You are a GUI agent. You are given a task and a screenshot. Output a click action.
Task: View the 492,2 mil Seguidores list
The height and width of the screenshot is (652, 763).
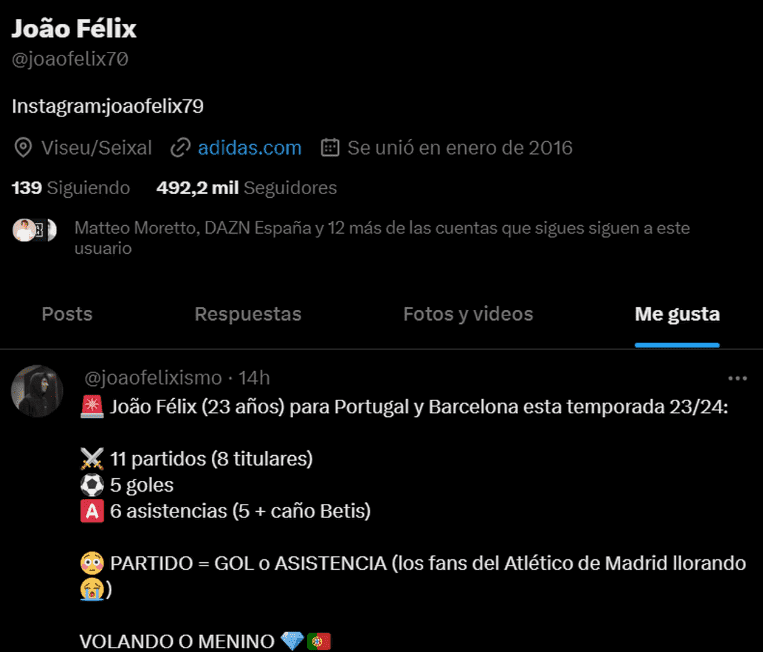(246, 188)
